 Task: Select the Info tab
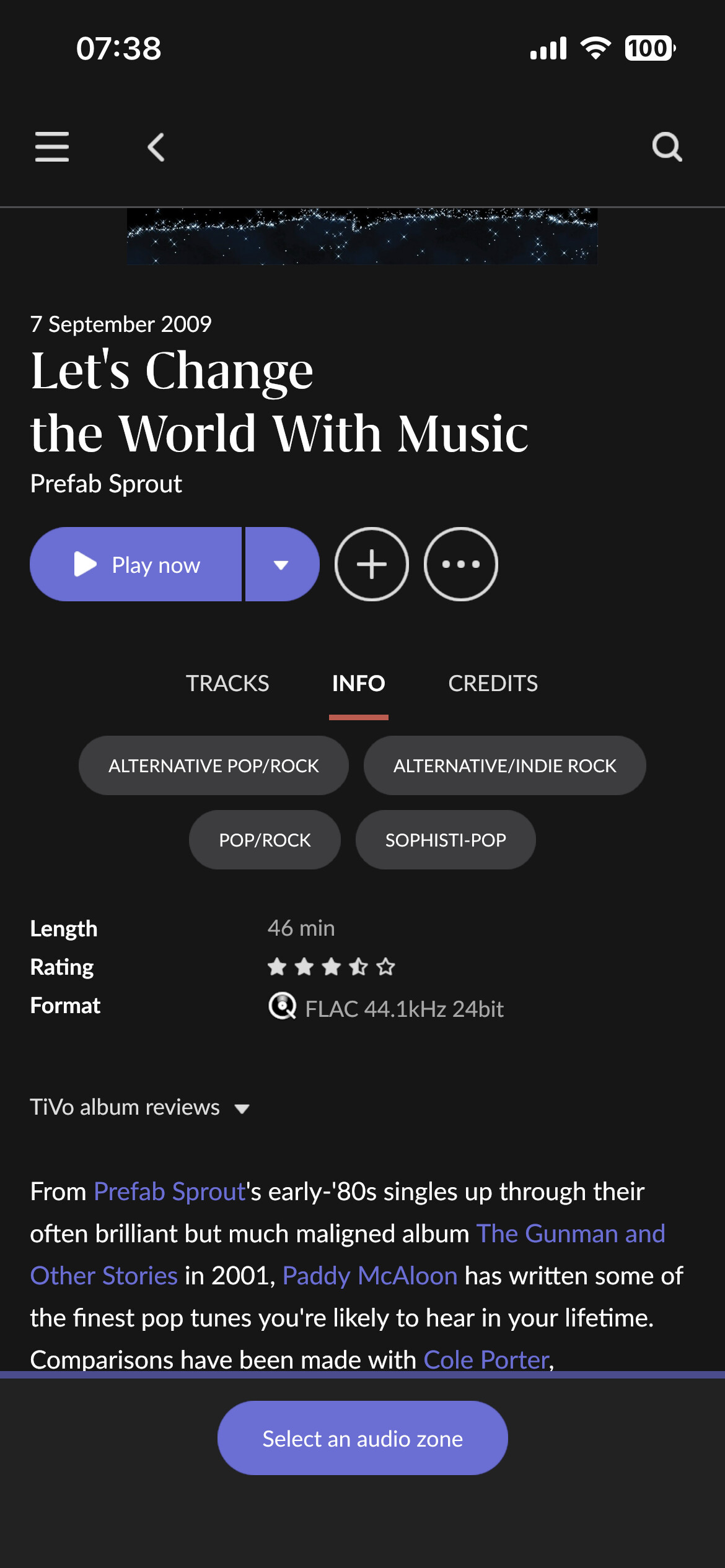[359, 684]
